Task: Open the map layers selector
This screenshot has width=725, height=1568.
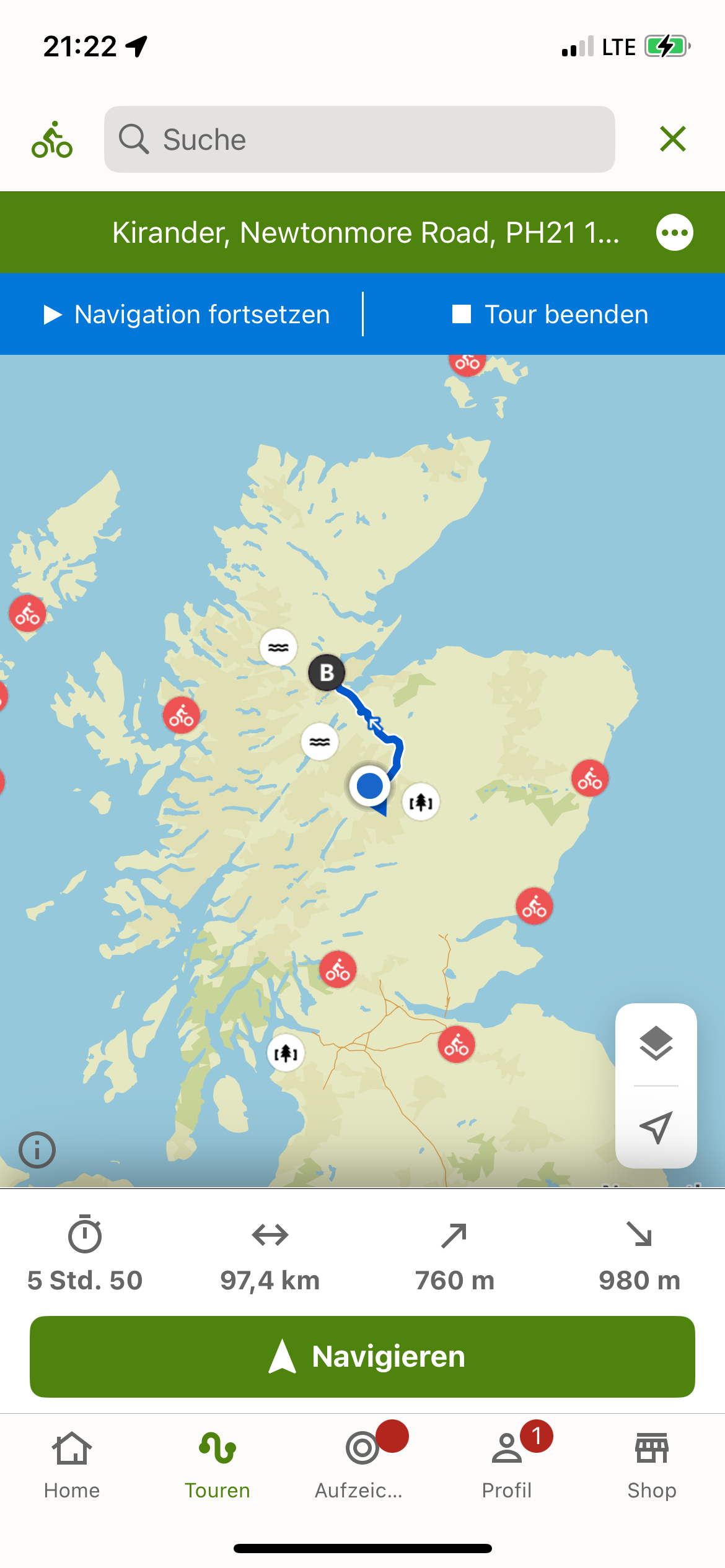Action: [656, 1044]
